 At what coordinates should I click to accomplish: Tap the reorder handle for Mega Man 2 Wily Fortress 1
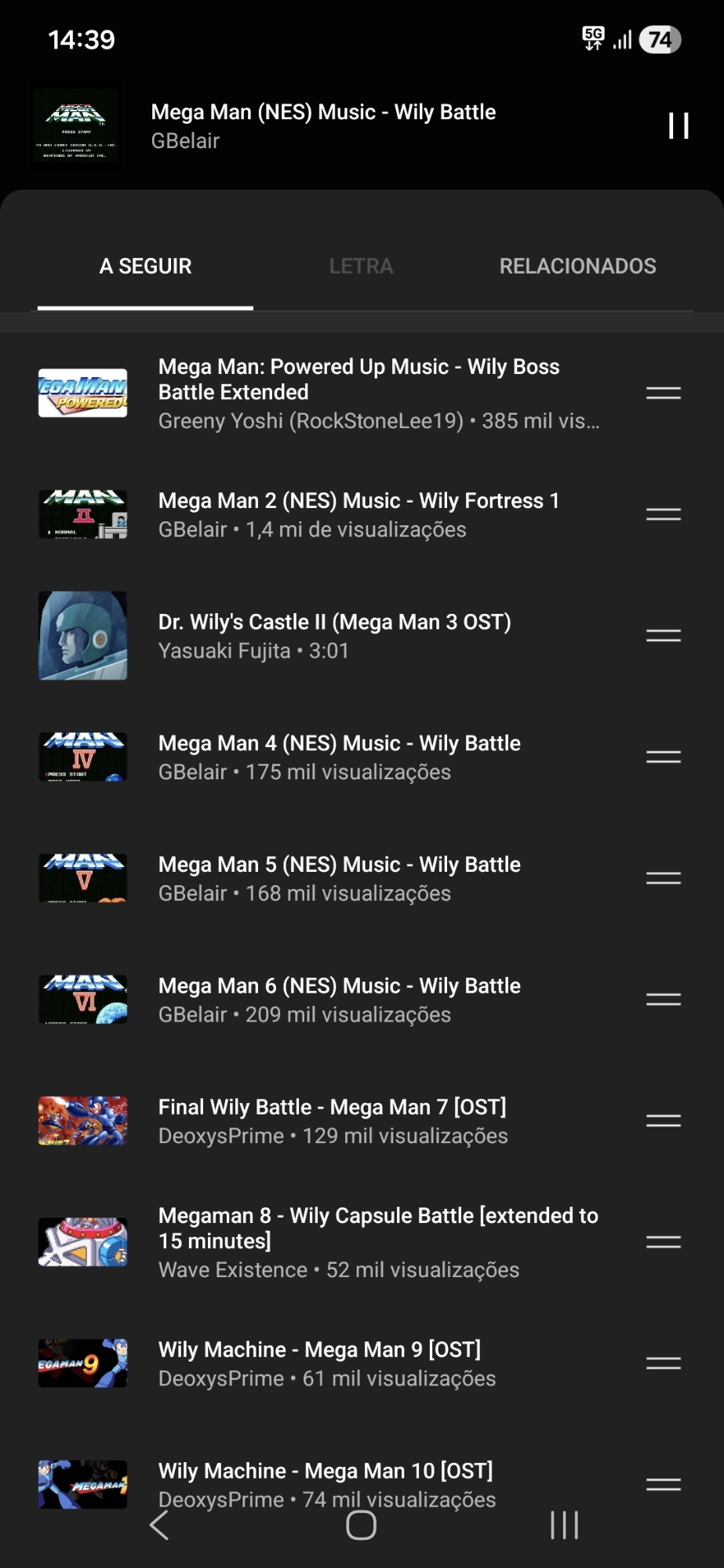663,514
